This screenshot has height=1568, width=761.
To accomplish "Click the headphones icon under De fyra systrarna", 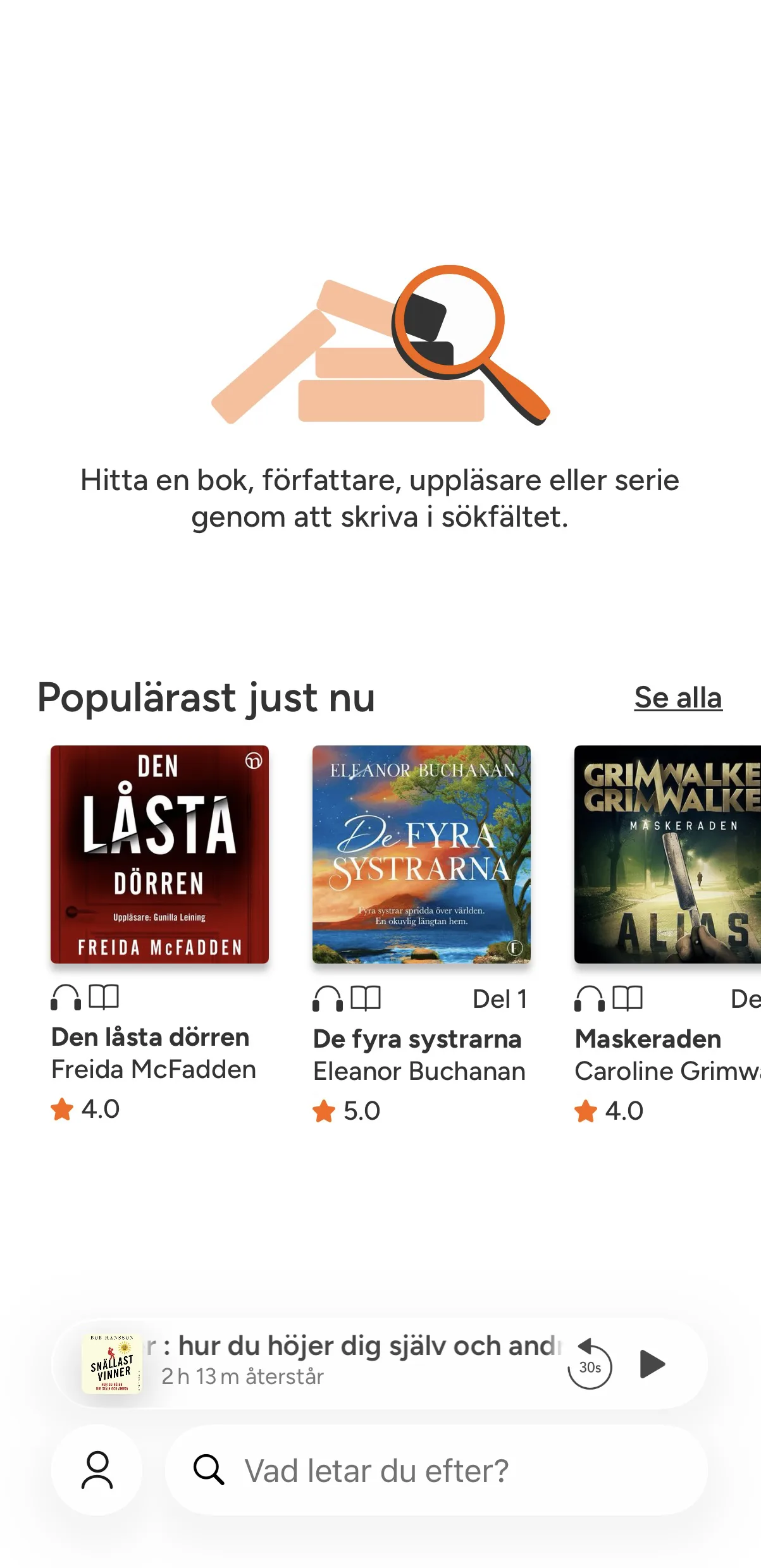I will pyautogui.click(x=327, y=998).
